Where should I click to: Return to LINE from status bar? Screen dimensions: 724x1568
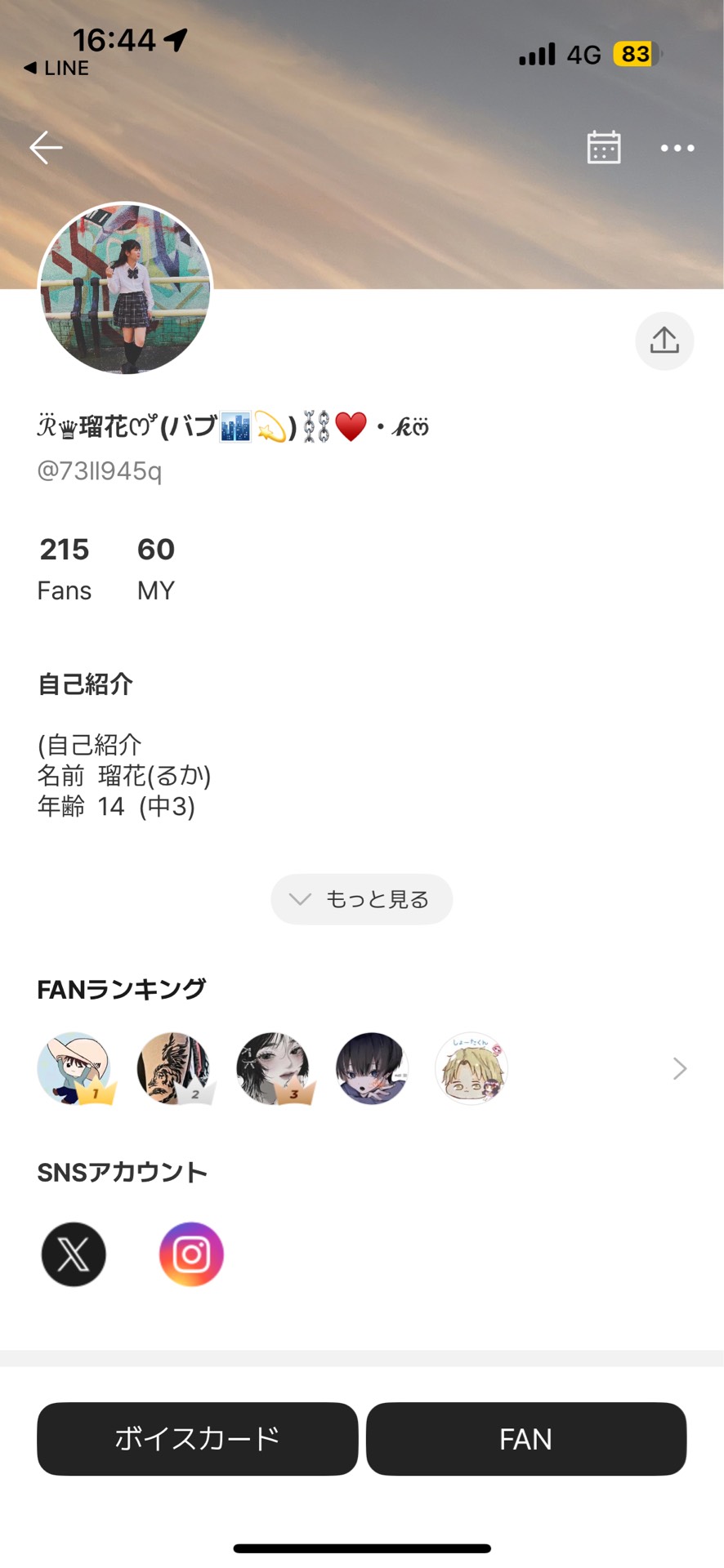(57, 69)
